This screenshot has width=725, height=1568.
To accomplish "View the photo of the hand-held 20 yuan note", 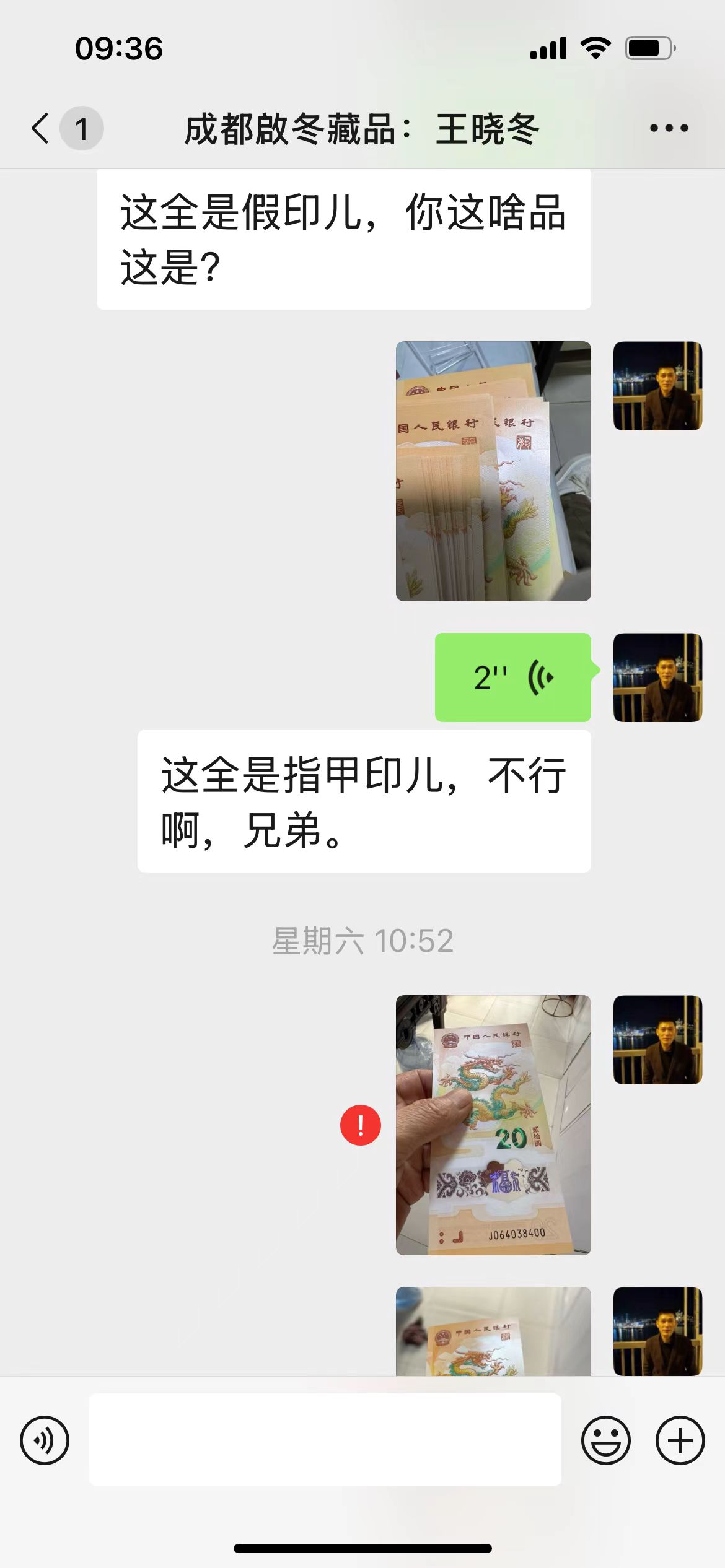I will [493, 1125].
